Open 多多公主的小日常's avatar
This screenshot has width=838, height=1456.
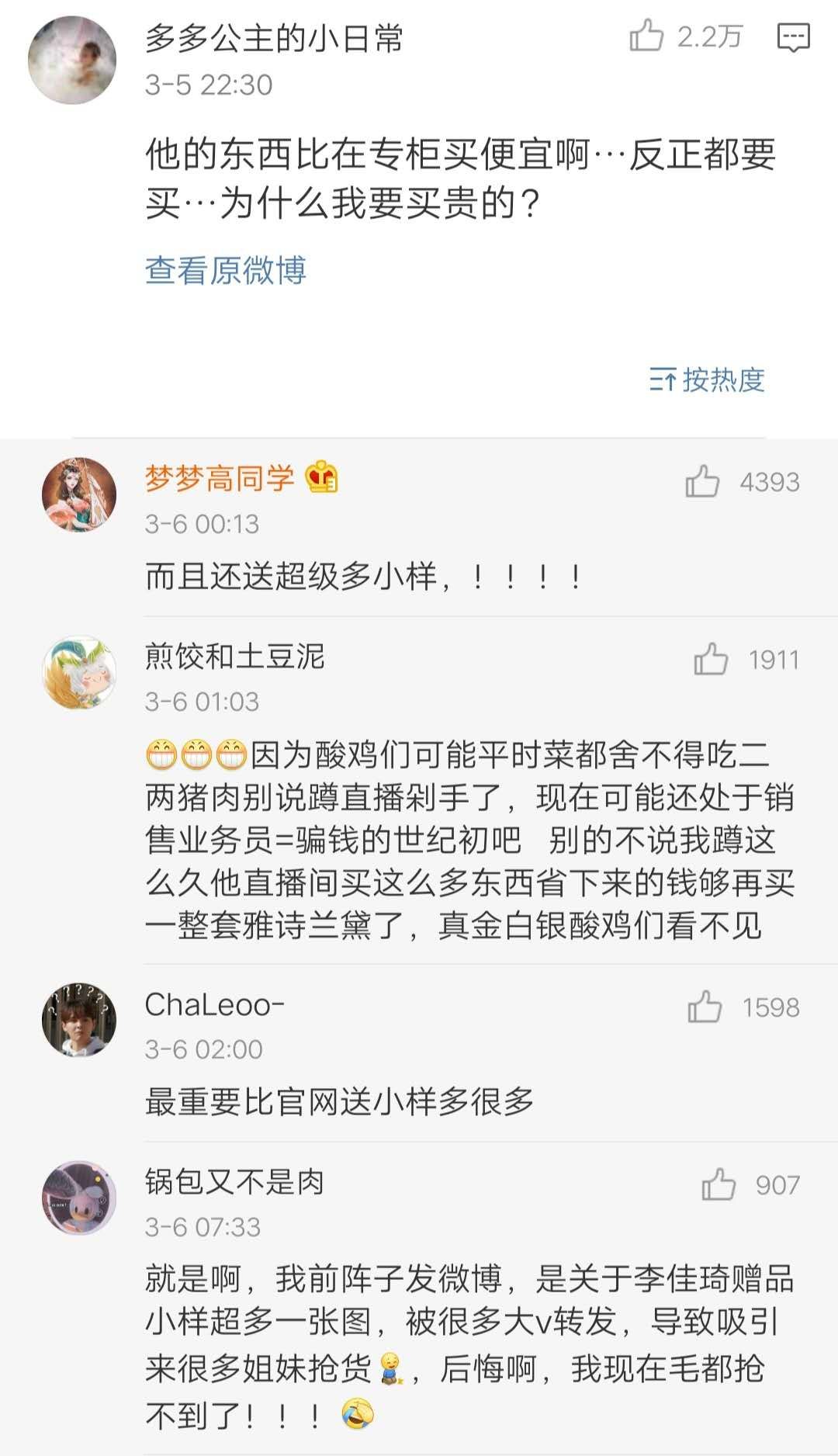coord(72,61)
